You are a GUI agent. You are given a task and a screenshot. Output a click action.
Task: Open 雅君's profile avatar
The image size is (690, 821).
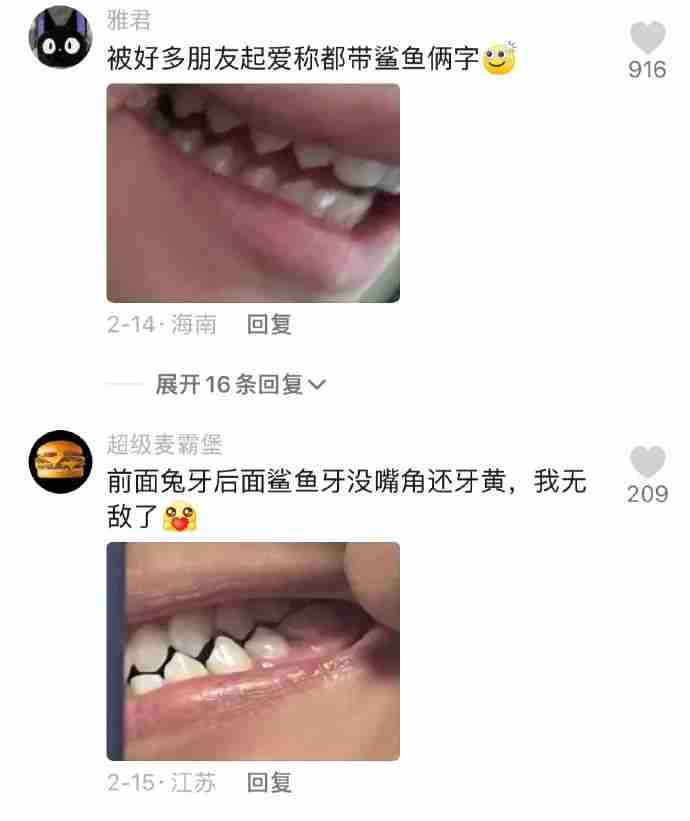click(x=60, y=36)
